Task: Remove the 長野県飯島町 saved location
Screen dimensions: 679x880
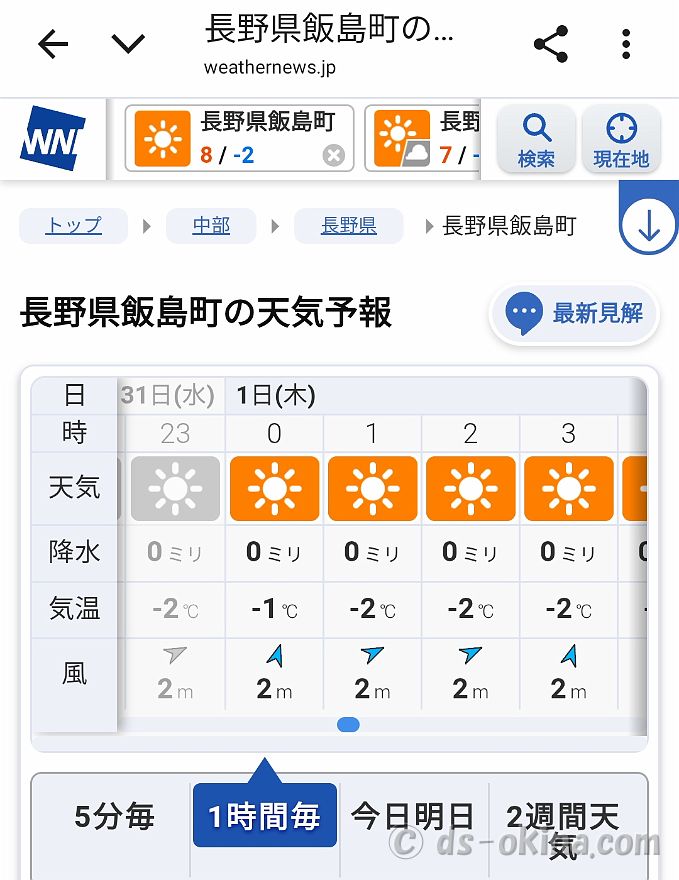Action: click(x=334, y=155)
